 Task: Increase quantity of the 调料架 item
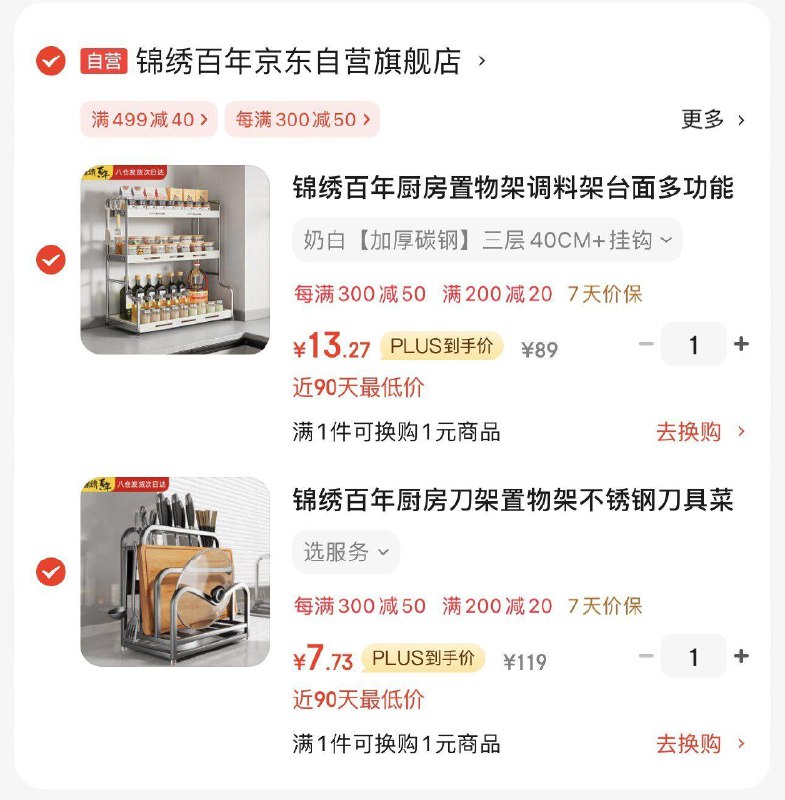[741, 344]
